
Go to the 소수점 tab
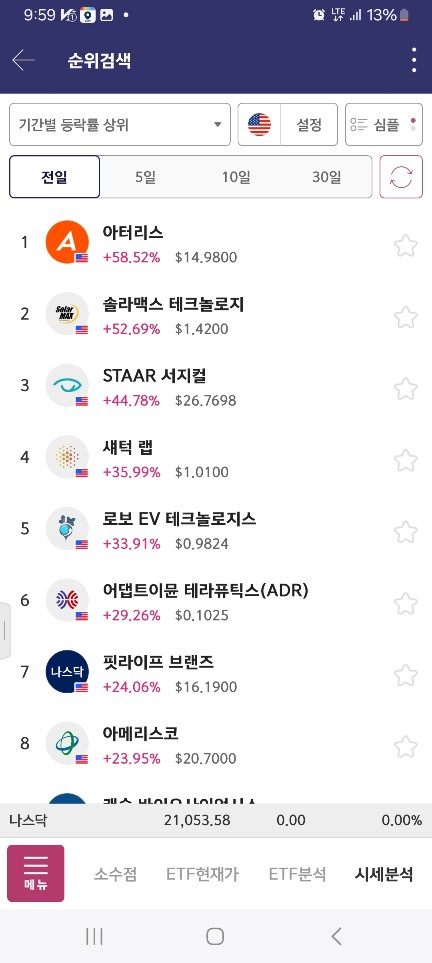point(116,874)
